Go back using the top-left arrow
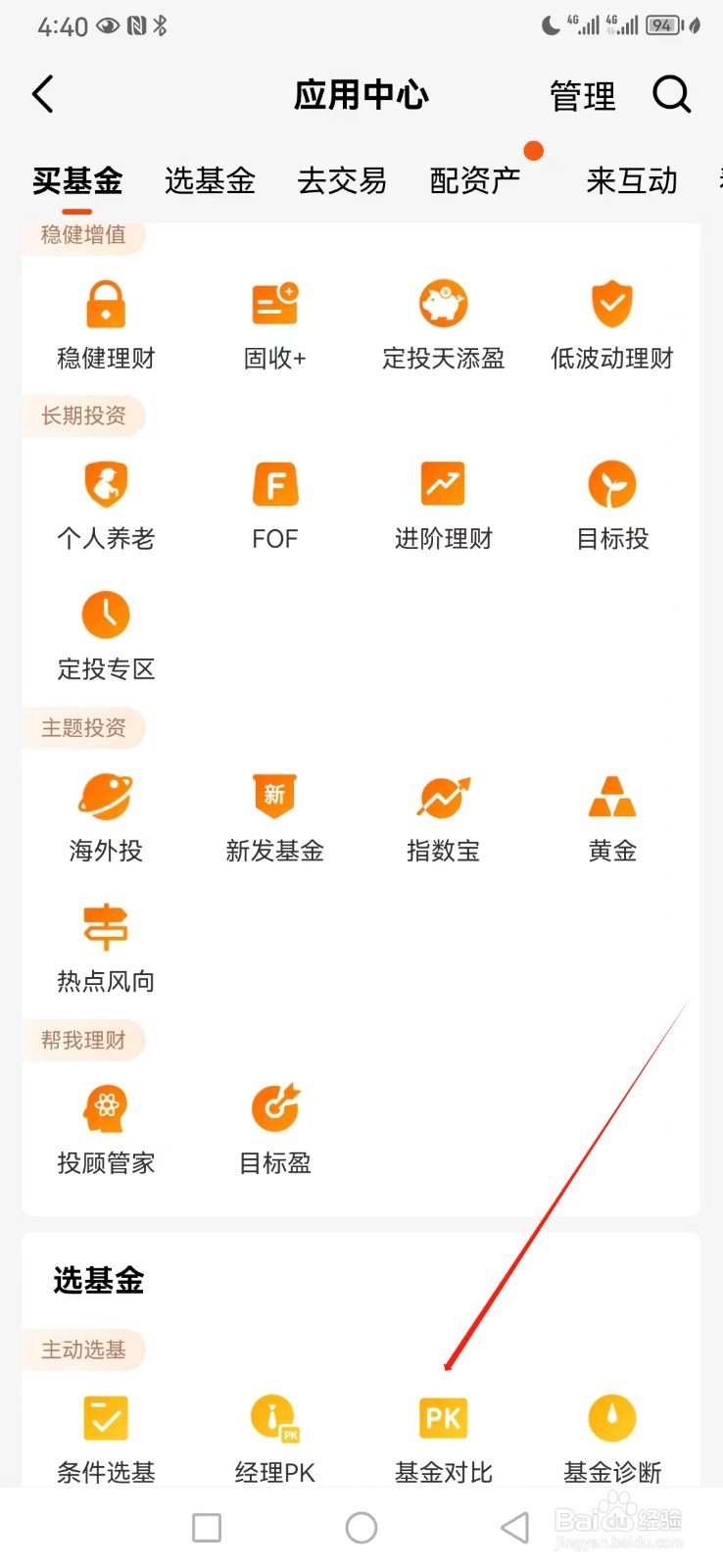The height and width of the screenshot is (1568, 723). pyautogui.click(x=43, y=95)
